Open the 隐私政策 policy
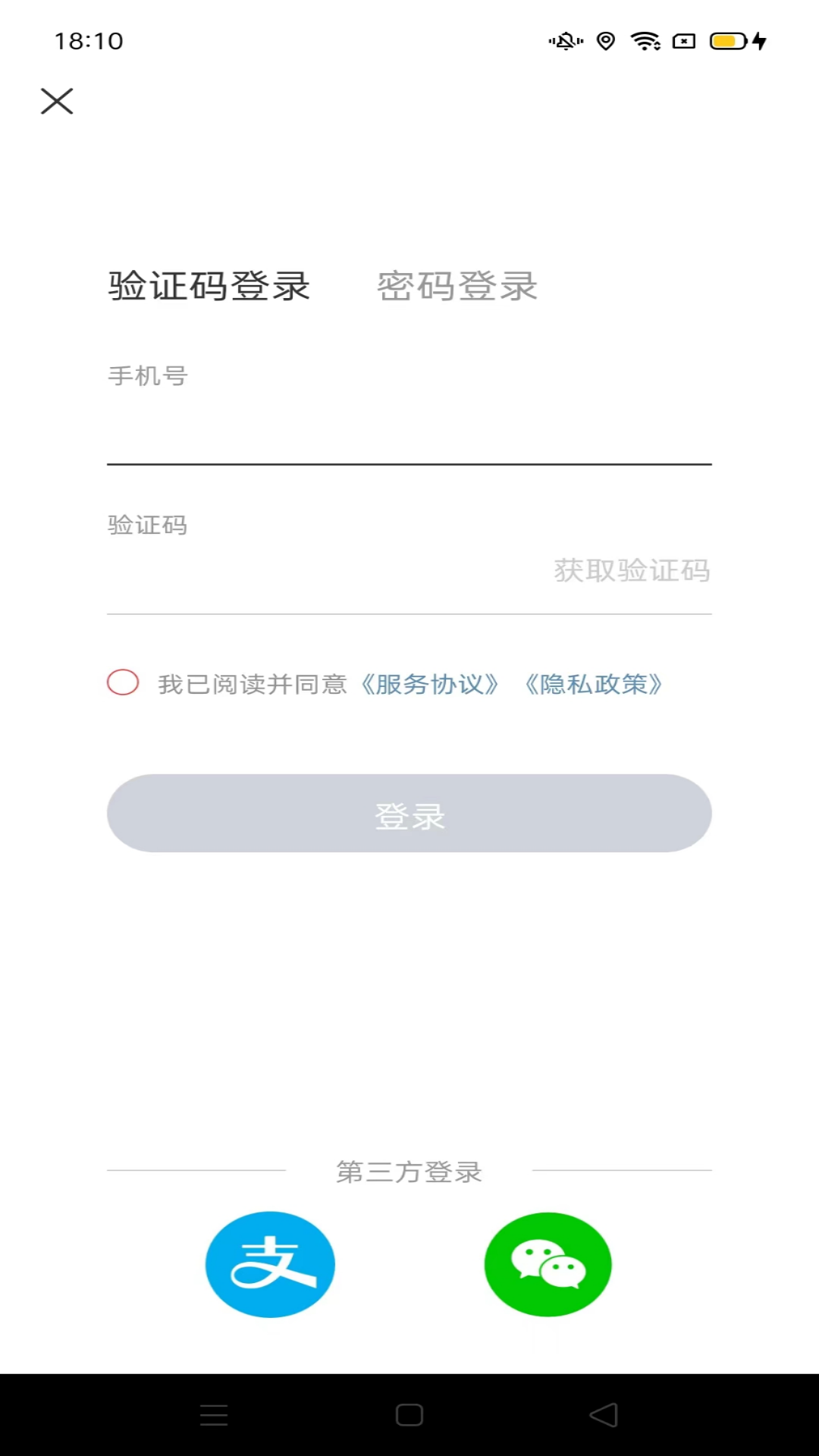This screenshot has height=1456, width=819. (x=595, y=683)
